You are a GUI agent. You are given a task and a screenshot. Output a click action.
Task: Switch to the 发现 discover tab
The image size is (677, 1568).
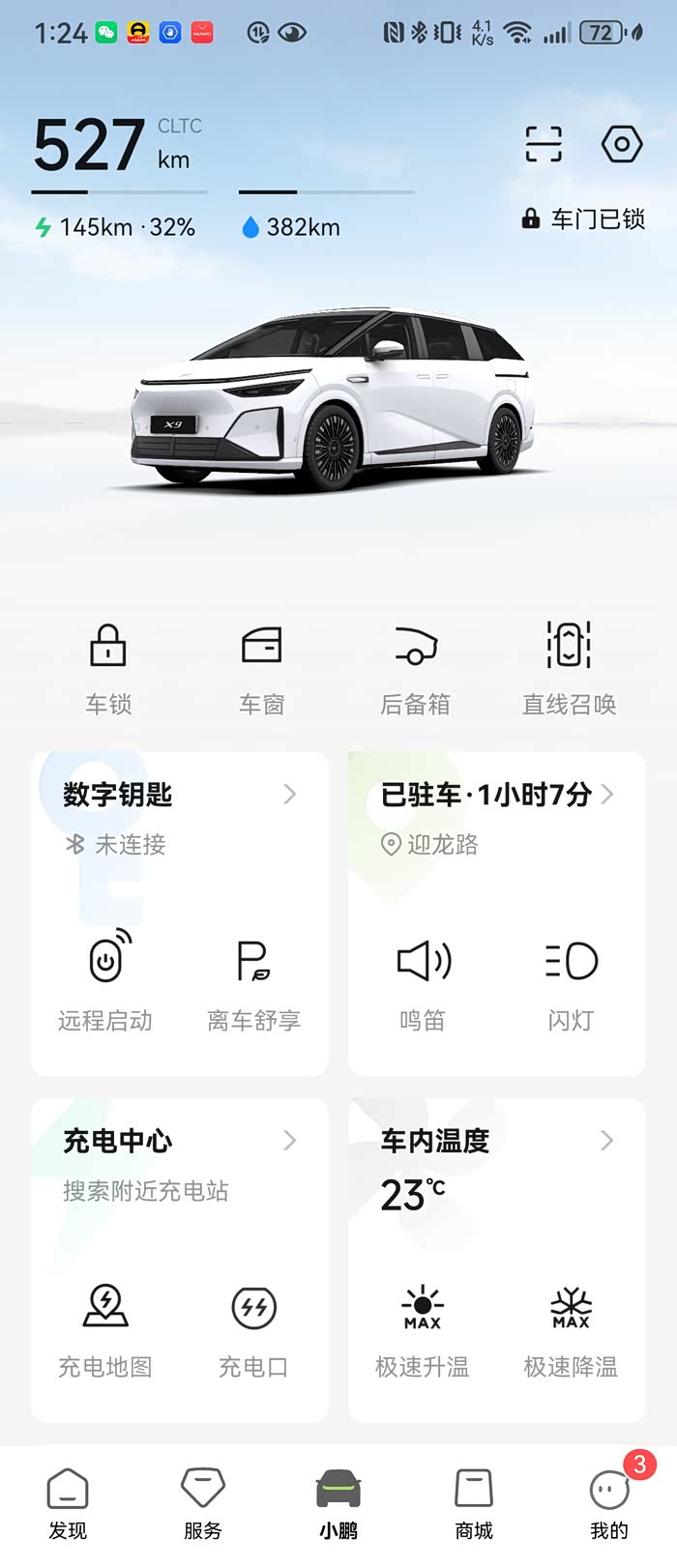pos(68,1503)
